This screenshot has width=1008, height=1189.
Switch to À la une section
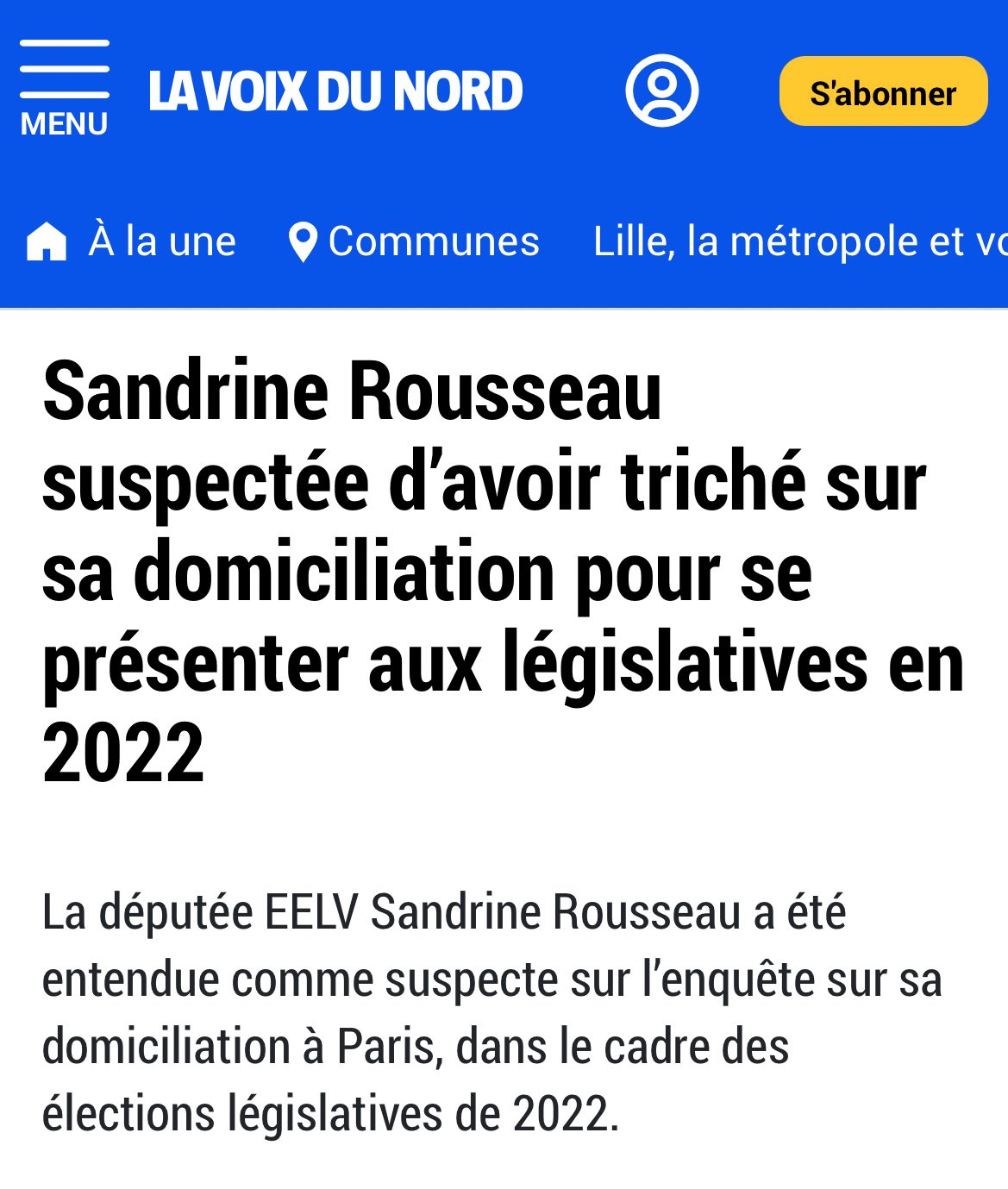[x=131, y=241]
